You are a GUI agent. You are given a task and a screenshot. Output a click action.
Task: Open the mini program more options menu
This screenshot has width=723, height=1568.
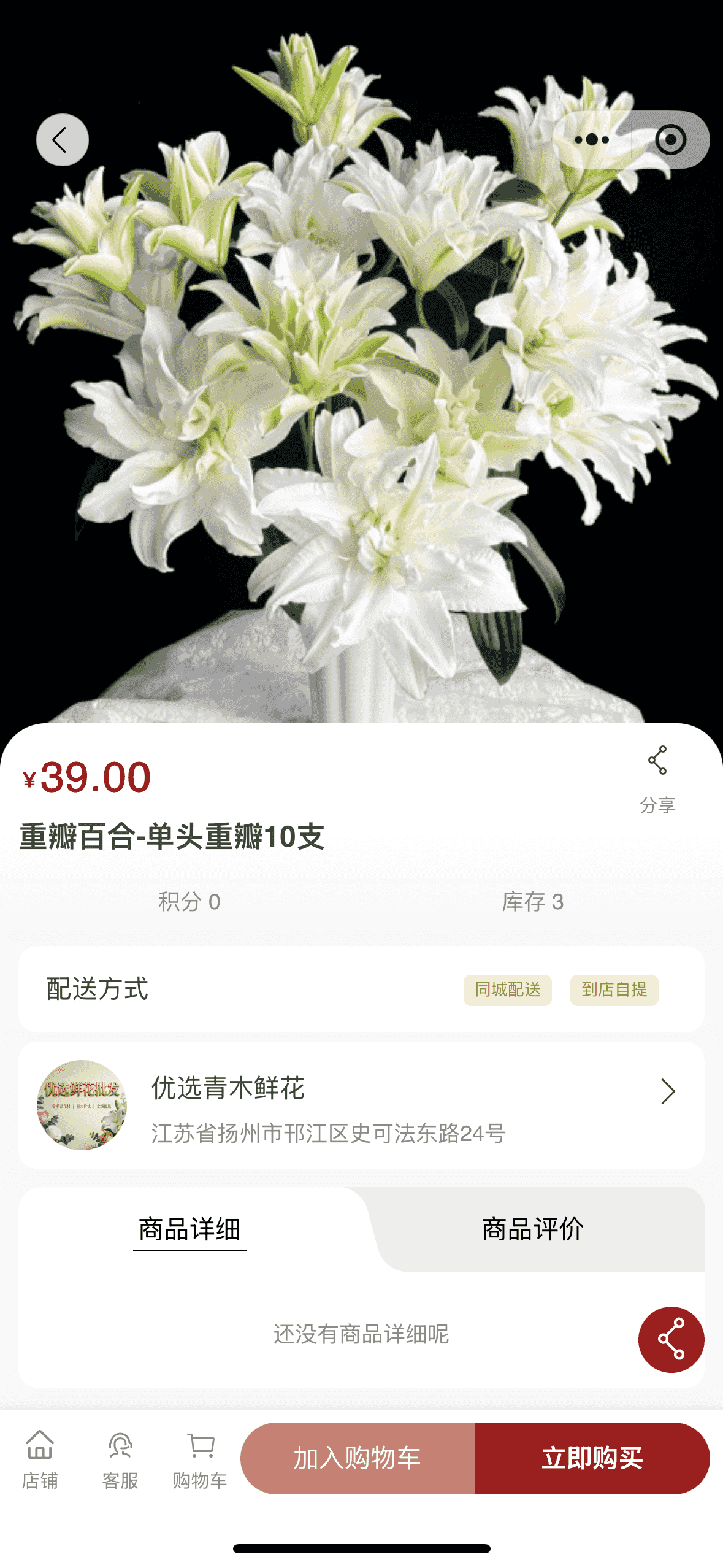point(592,140)
